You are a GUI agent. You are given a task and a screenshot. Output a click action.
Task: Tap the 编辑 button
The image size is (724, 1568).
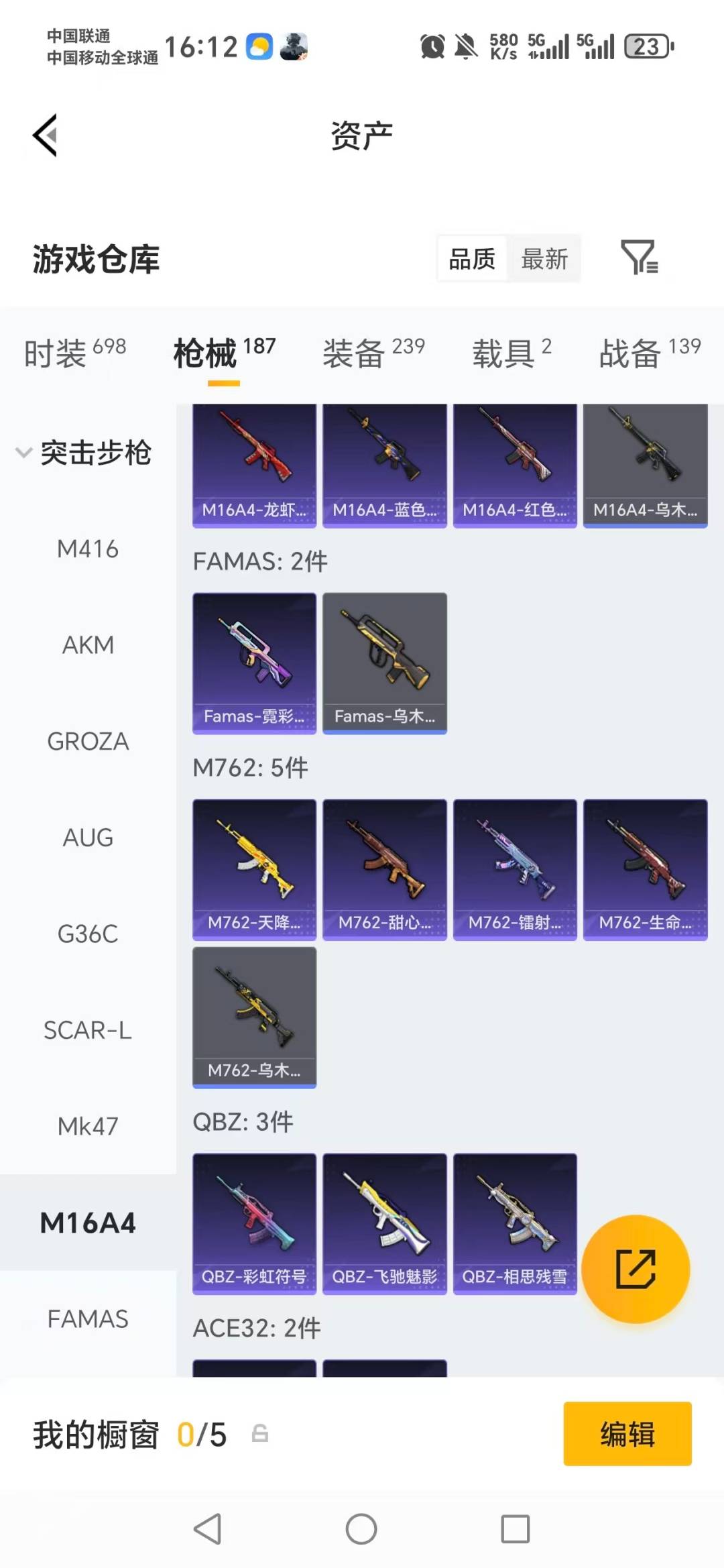(627, 1435)
